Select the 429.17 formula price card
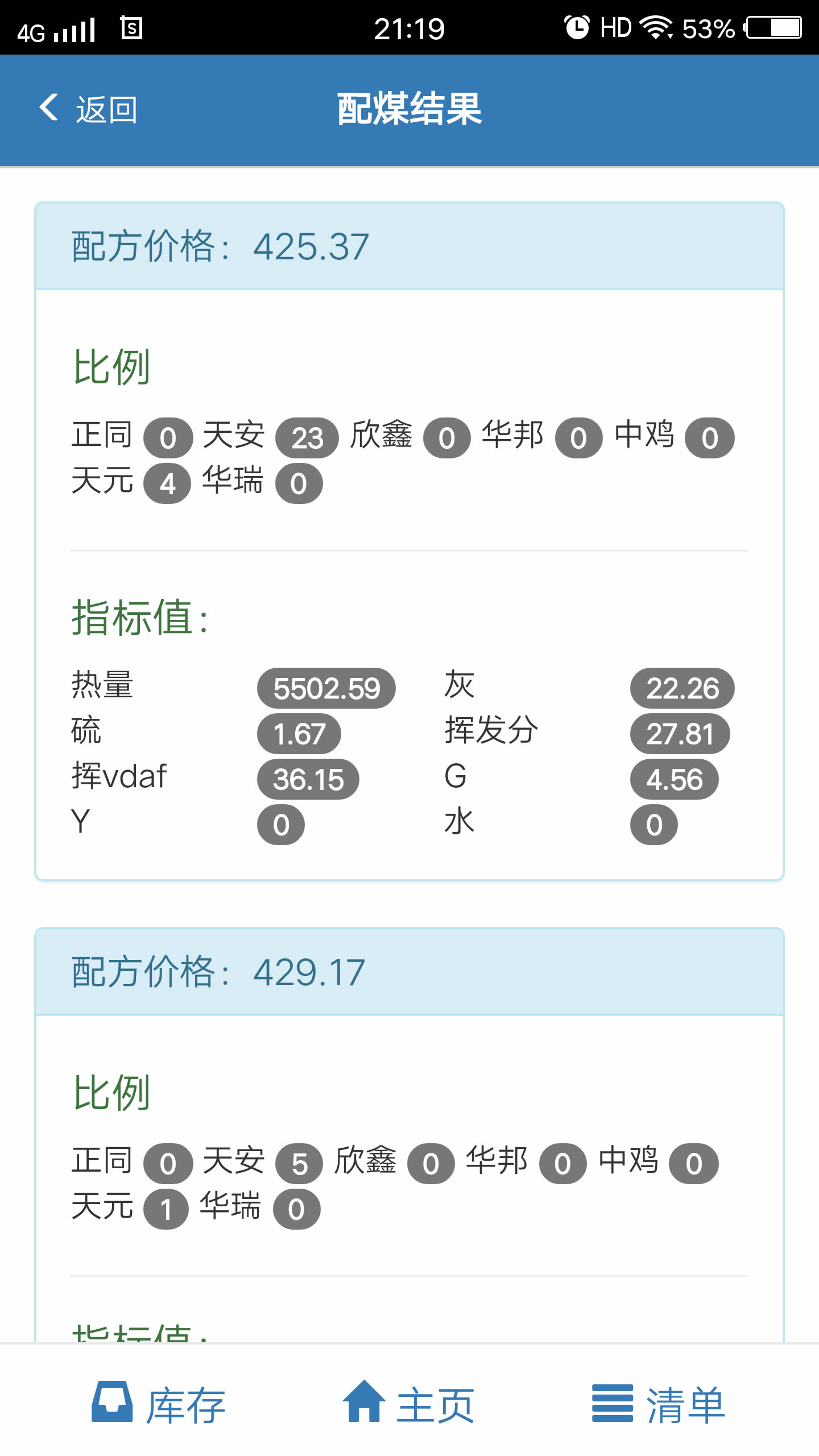This screenshot has width=819, height=1456. (x=409, y=972)
